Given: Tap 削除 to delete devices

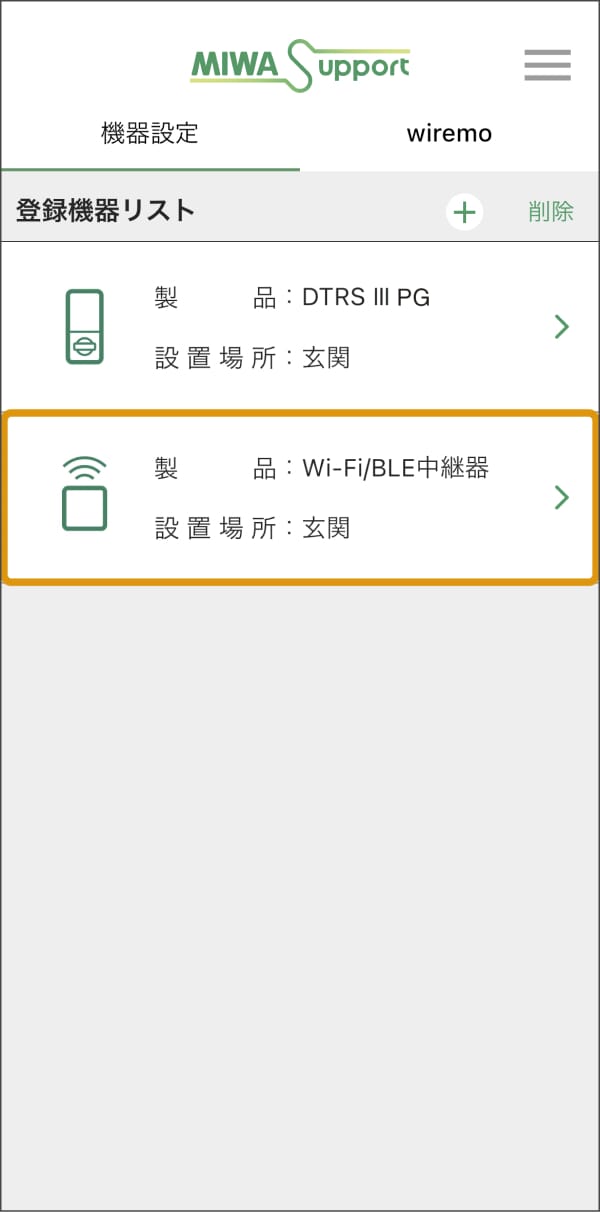Looking at the screenshot, I should pos(551,212).
